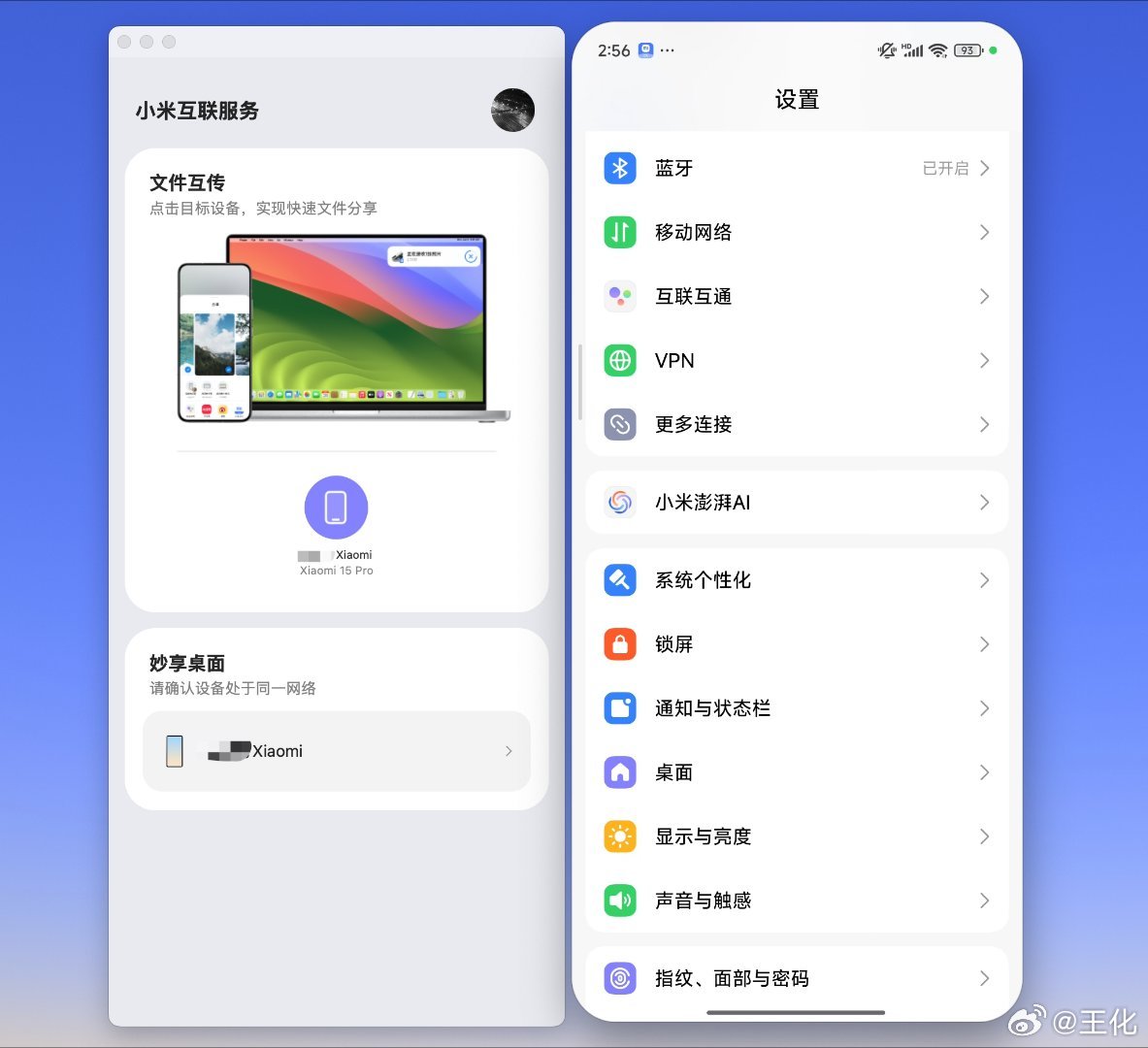Viewport: 1148px width, 1048px height.
Task: Open 通知与状态栏 settings
Action: [796, 707]
